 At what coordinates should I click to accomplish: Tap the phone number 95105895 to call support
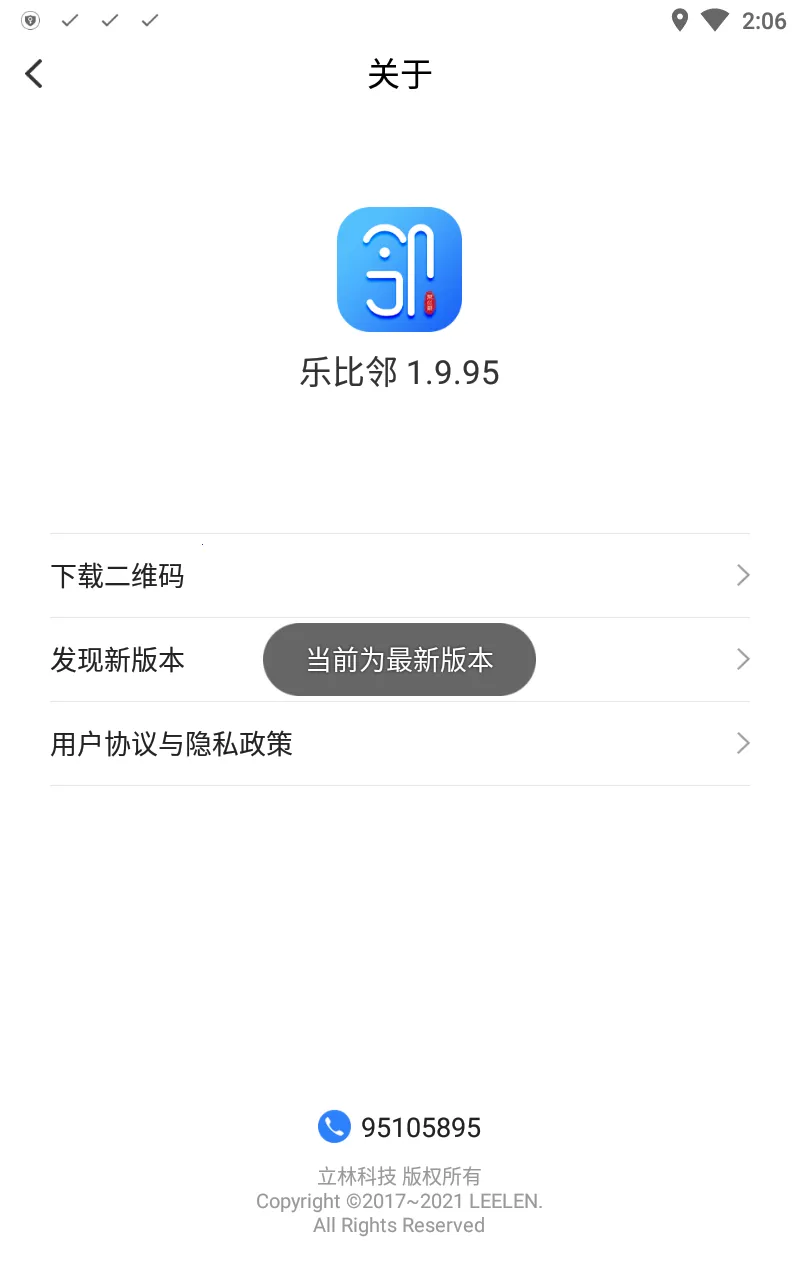coord(421,1126)
